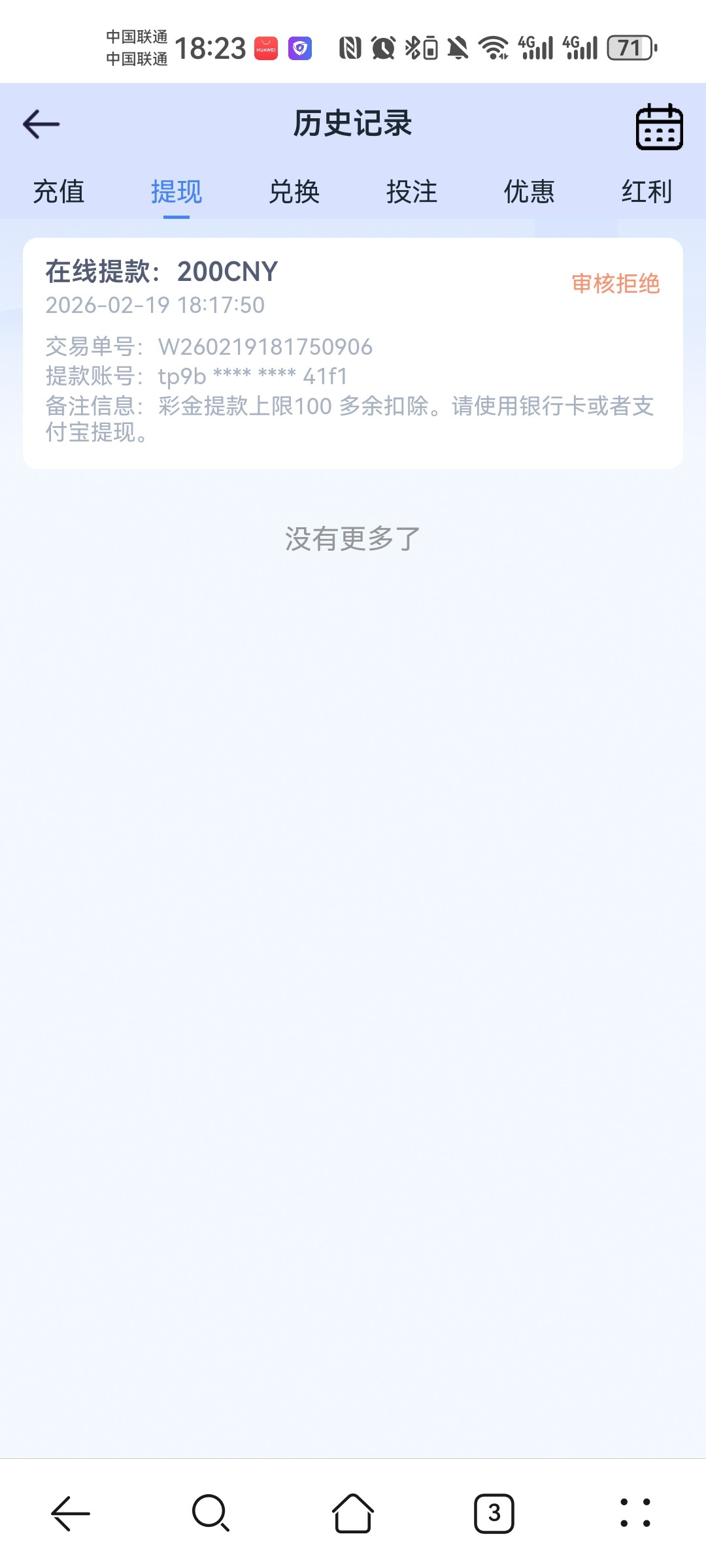Tap the browser home button
Viewport: 706px width, 1568px height.
coord(353,1513)
